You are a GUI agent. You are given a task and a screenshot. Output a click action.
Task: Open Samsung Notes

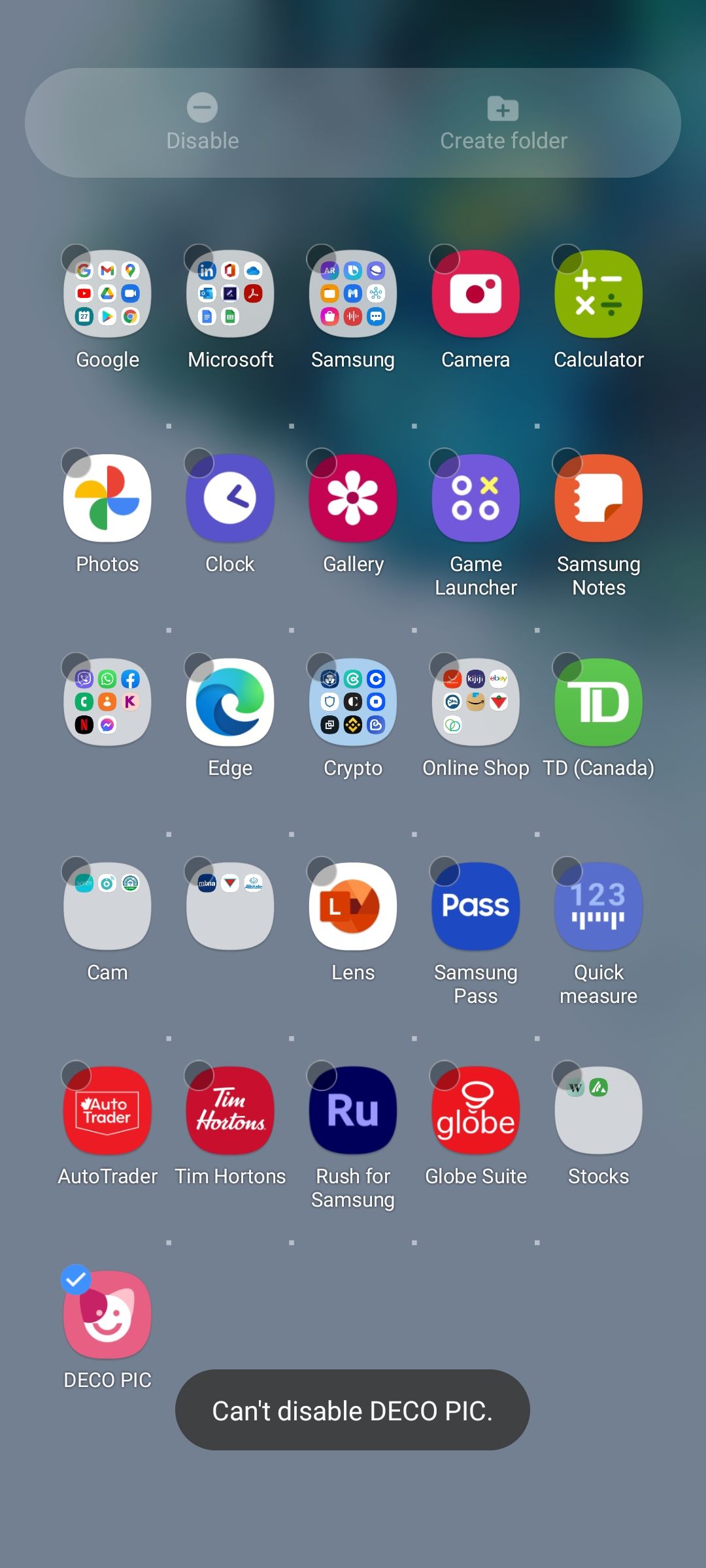597,498
